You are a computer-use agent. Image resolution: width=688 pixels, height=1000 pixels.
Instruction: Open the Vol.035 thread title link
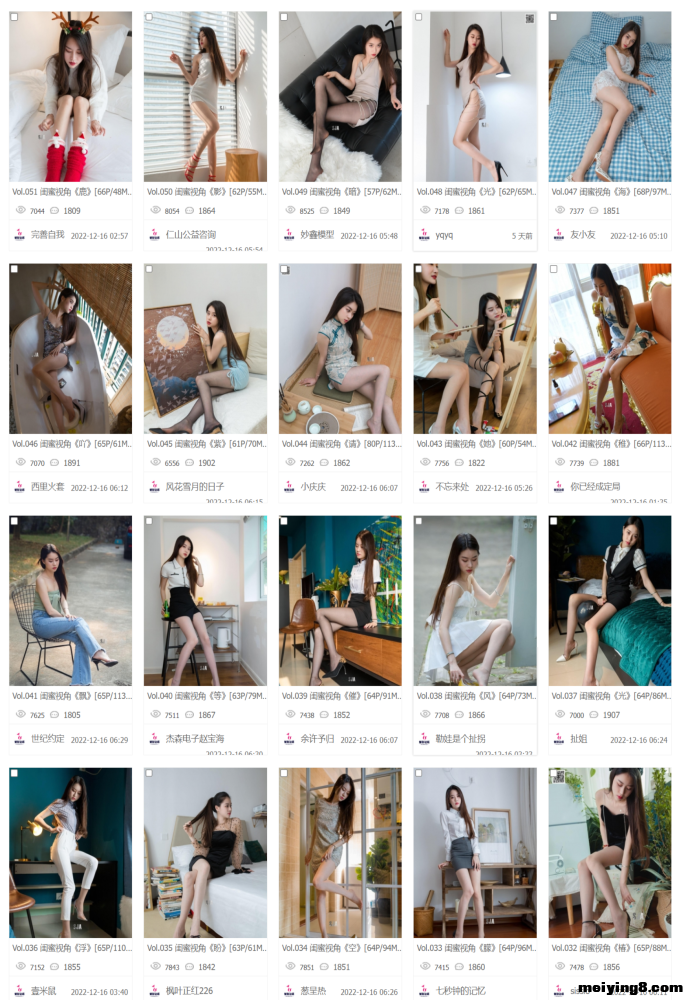click(x=205, y=947)
